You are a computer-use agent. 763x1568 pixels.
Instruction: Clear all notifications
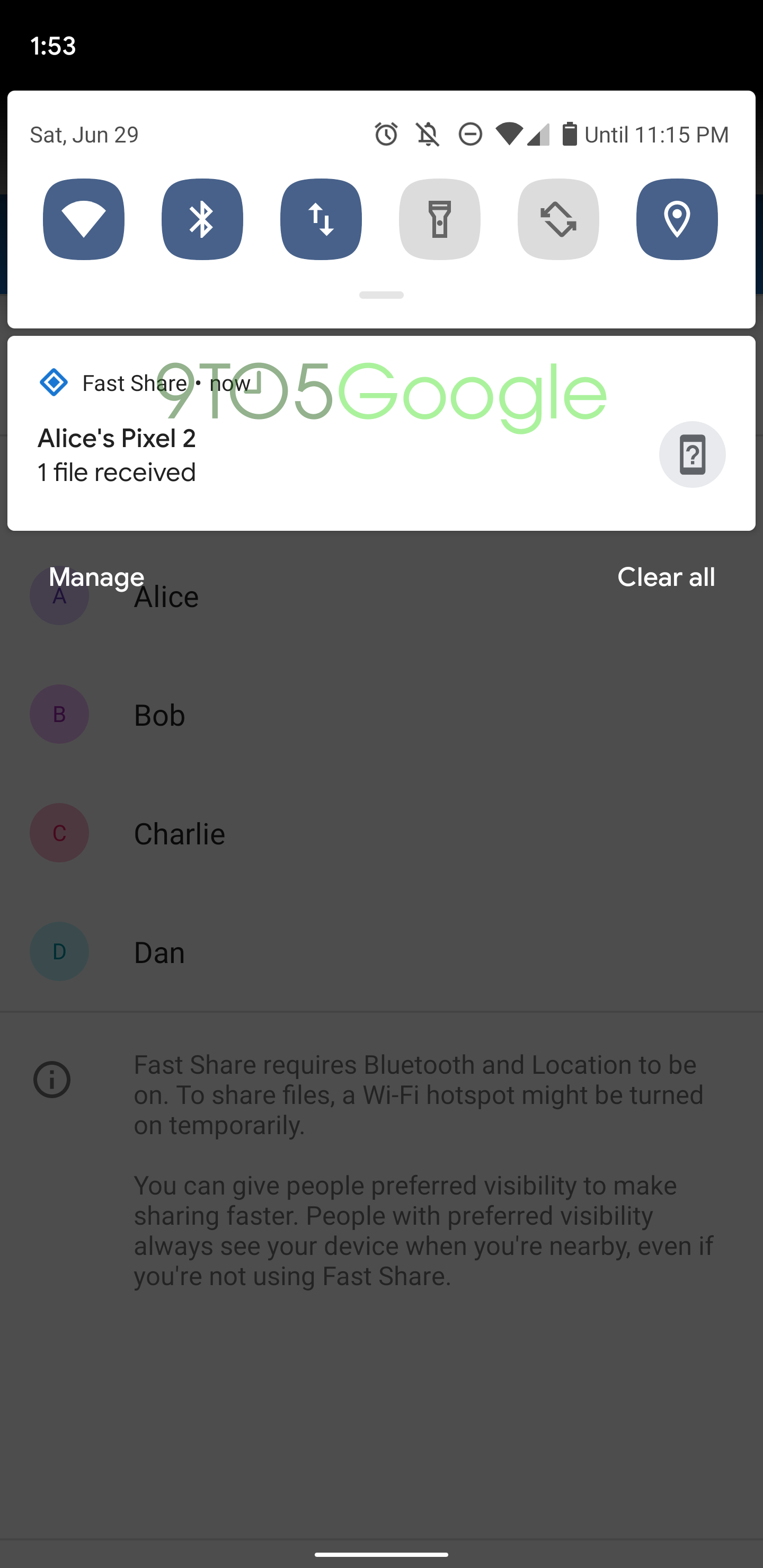[666, 576]
